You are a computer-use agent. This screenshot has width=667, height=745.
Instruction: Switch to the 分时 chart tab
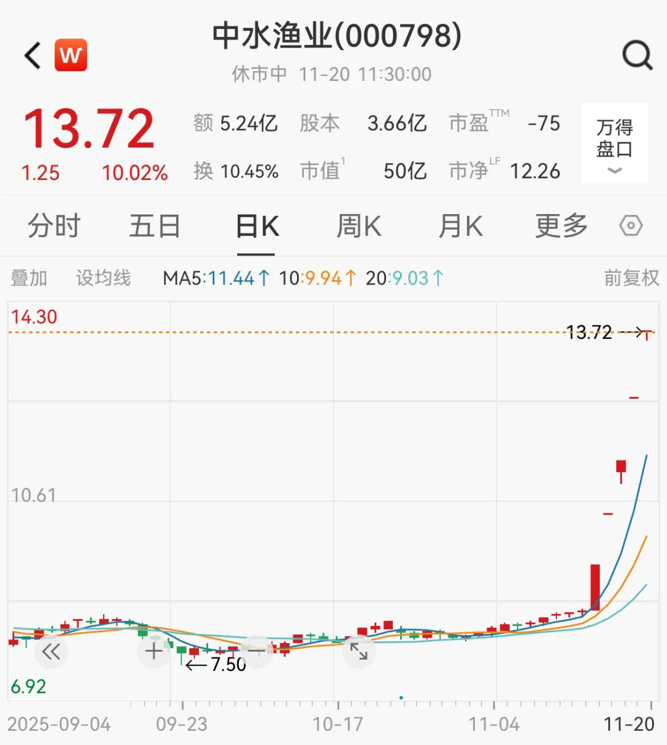pyautogui.click(x=54, y=226)
